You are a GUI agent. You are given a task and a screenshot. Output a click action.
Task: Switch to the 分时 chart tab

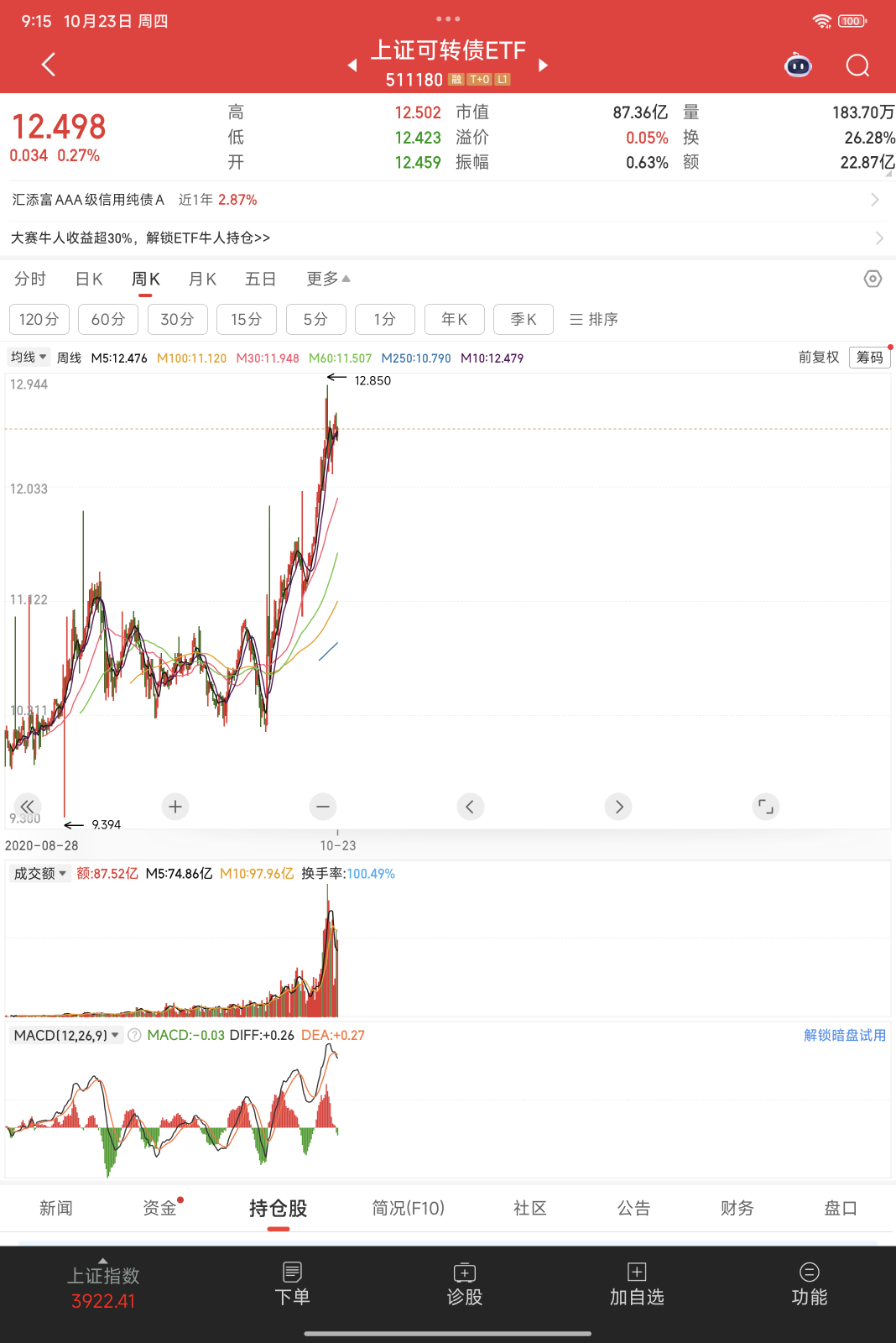pyautogui.click(x=30, y=279)
